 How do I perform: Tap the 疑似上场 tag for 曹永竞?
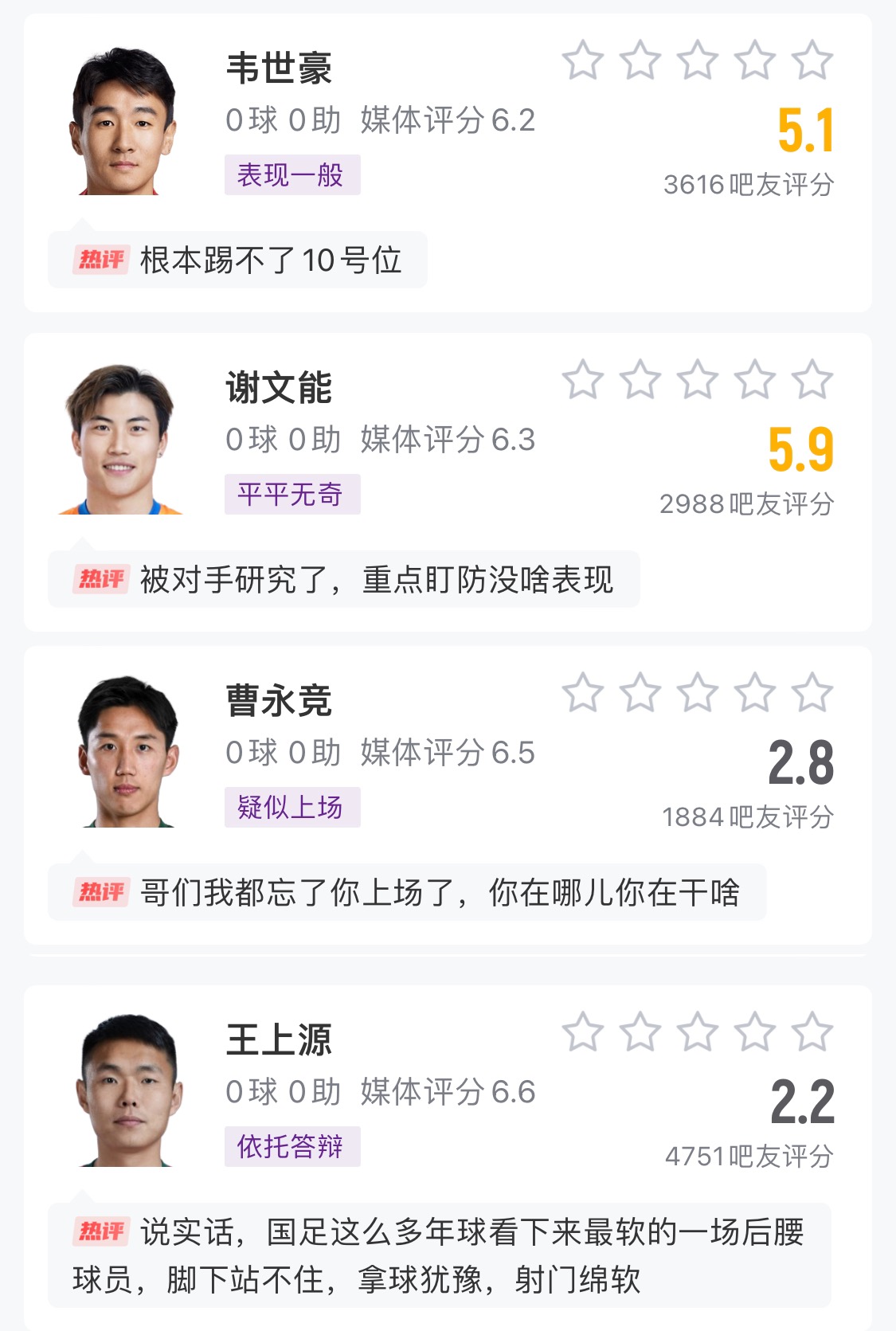[293, 807]
